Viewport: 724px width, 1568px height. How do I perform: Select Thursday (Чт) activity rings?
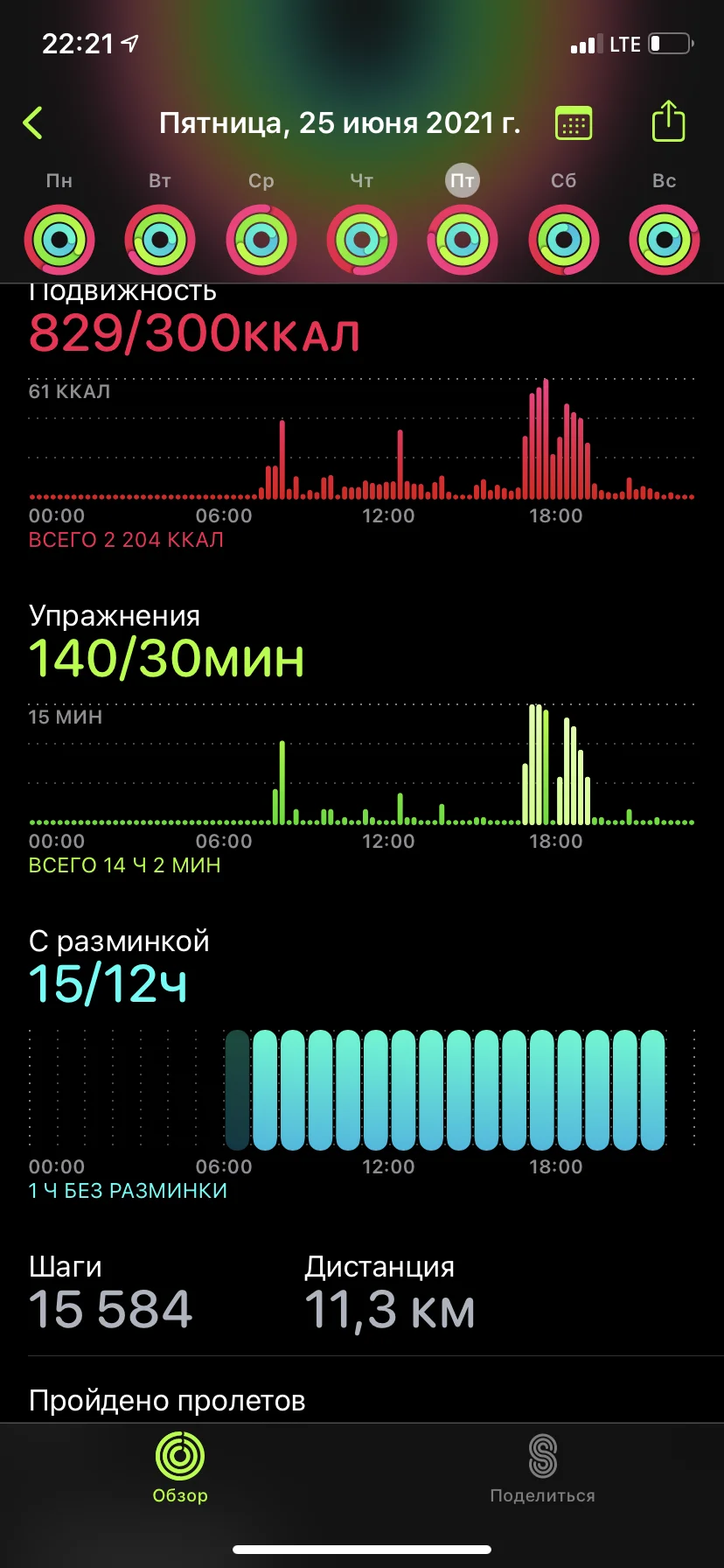(x=362, y=239)
